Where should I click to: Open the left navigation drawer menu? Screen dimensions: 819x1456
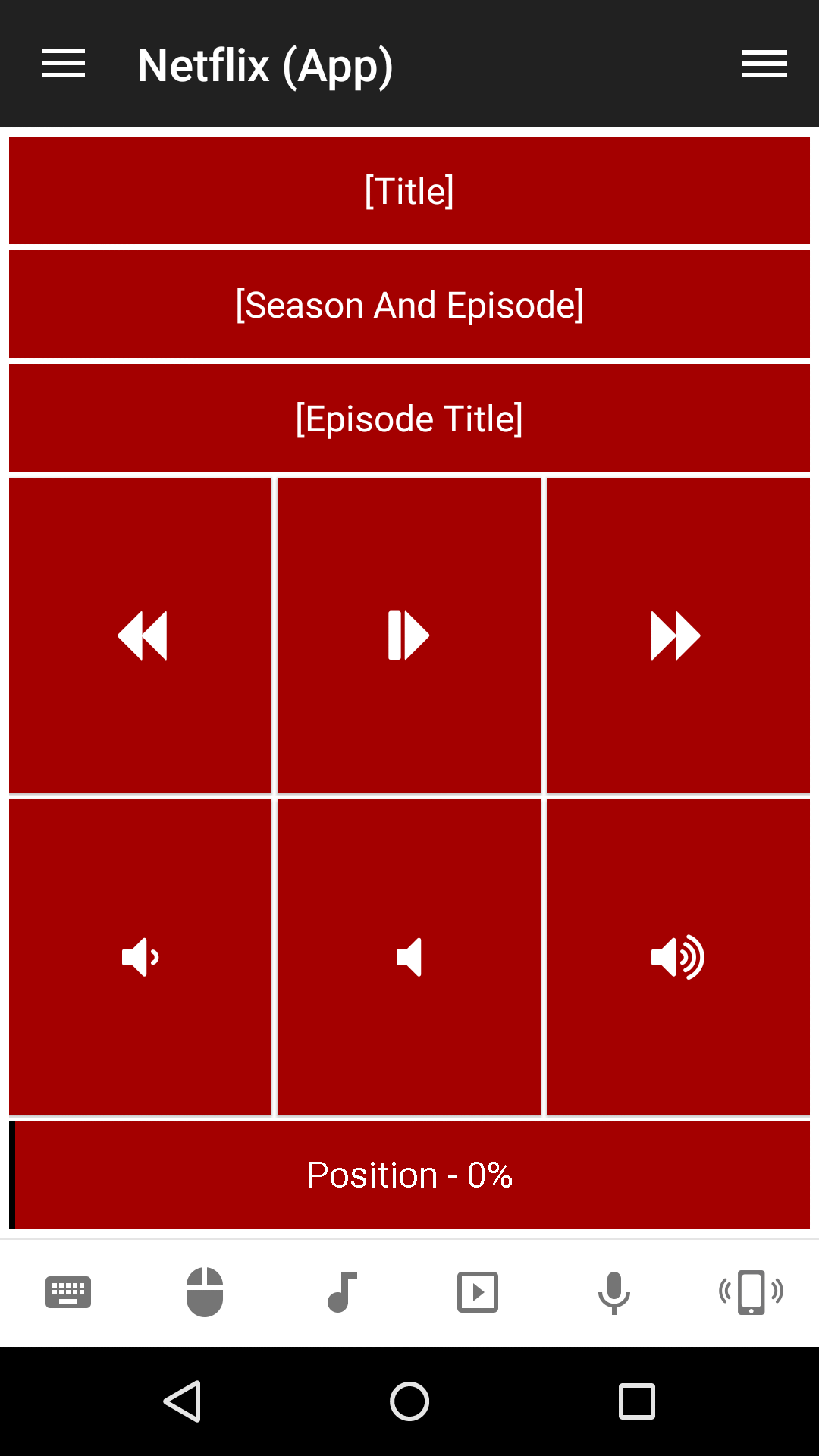(x=64, y=64)
